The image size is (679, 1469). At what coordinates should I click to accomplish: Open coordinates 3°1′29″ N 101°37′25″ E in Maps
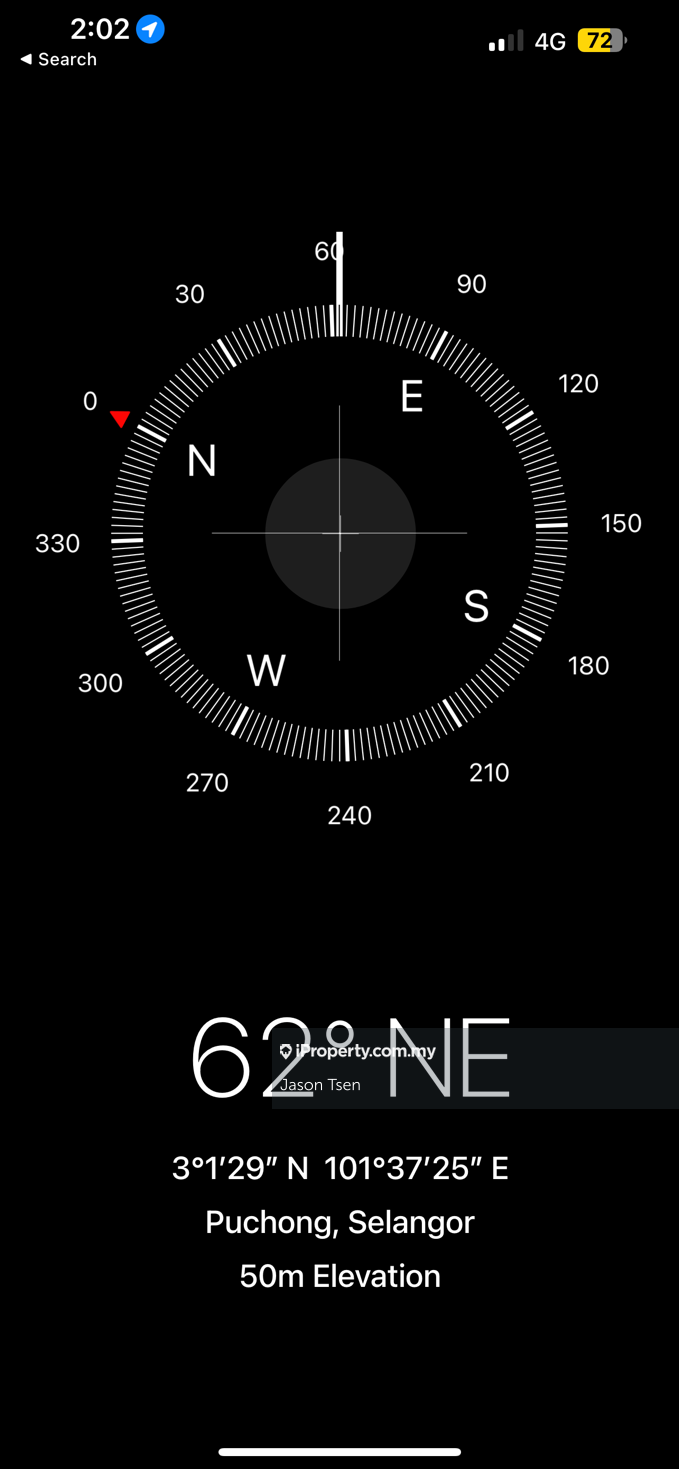340,1168
